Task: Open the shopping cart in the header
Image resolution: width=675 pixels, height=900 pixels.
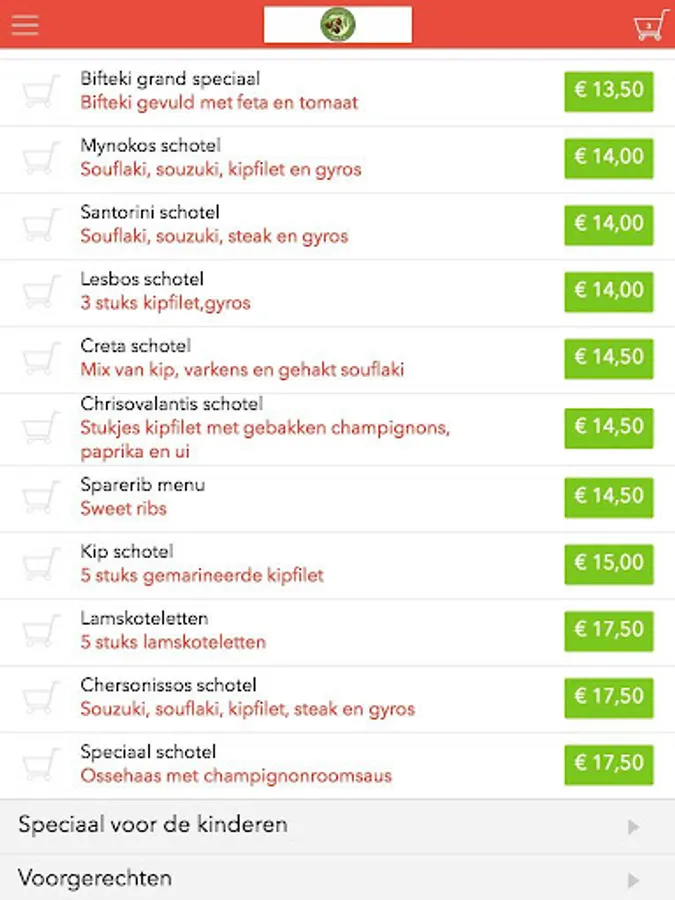Action: tap(649, 25)
